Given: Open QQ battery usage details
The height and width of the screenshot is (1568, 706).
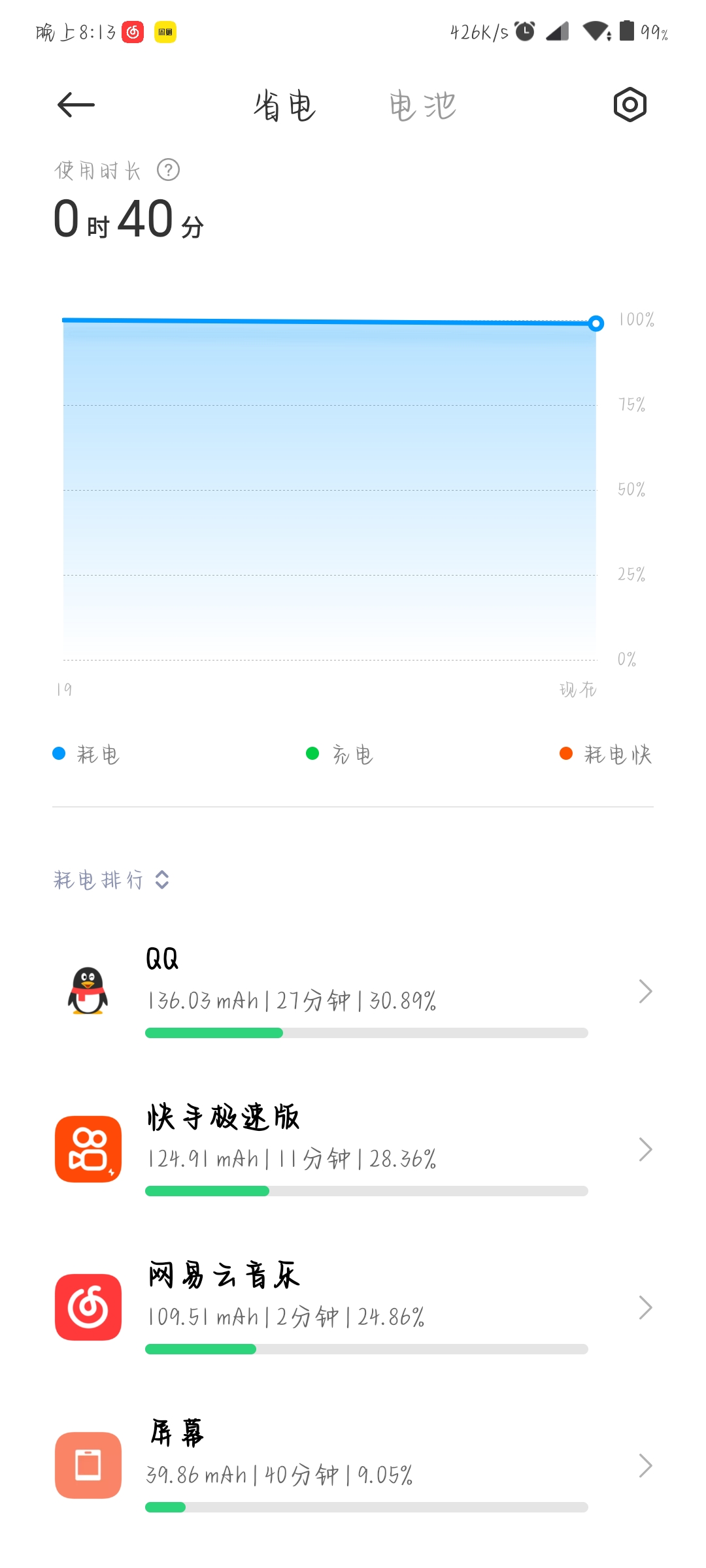Looking at the screenshot, I should tap(353, 992).
